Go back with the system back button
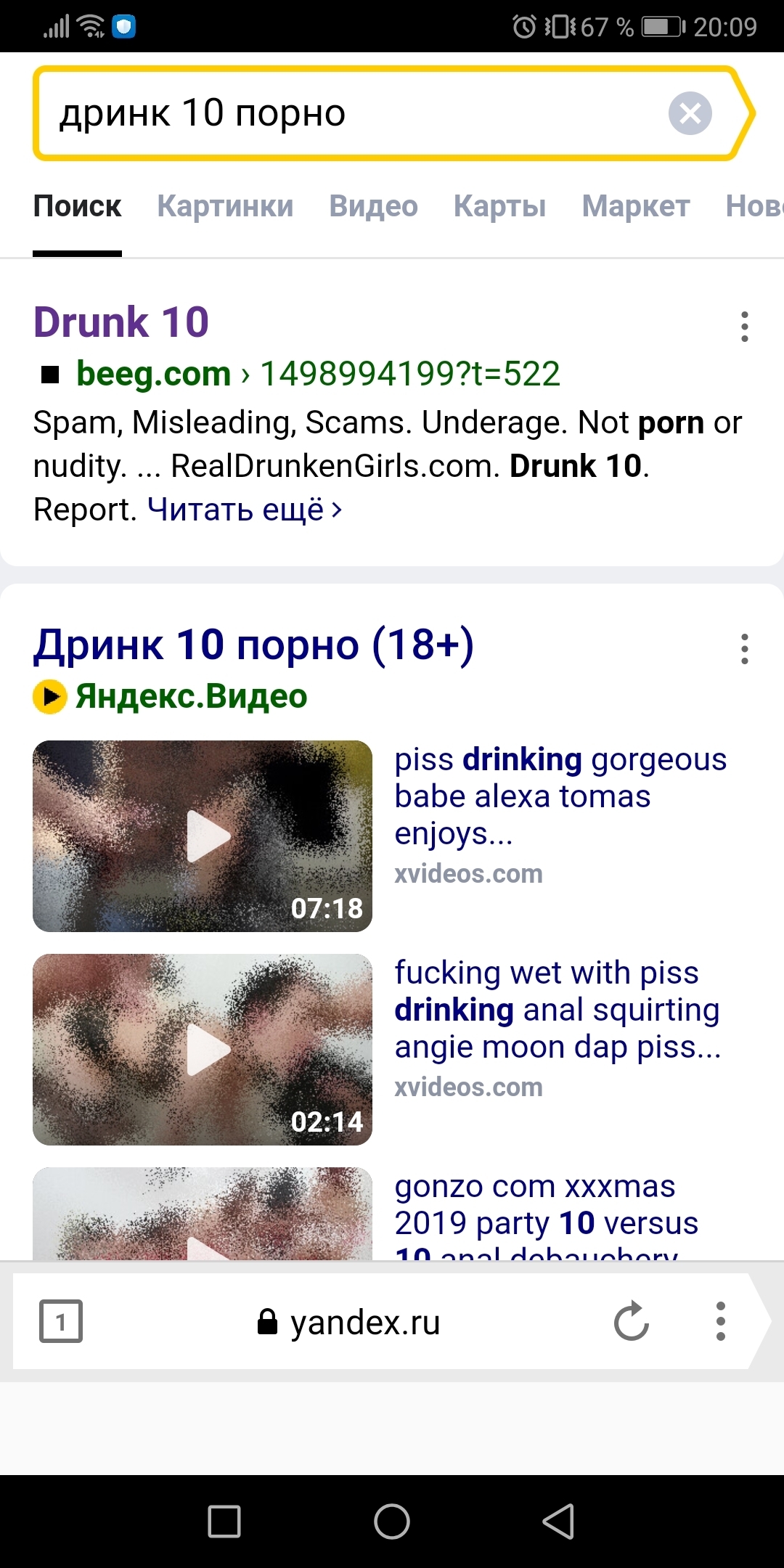 [558, 1522]
